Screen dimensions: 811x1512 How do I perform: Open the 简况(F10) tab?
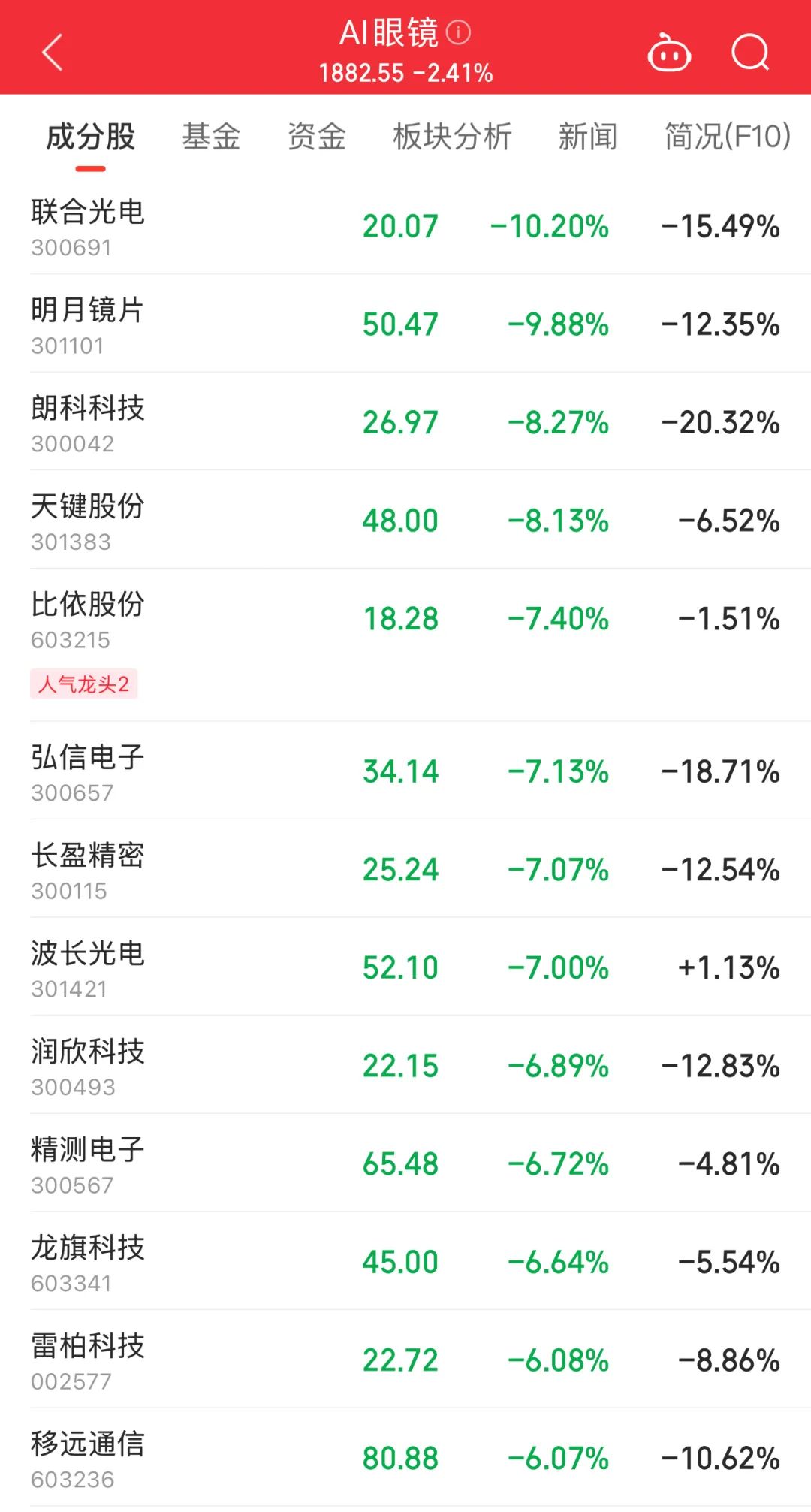pos(727,137)
